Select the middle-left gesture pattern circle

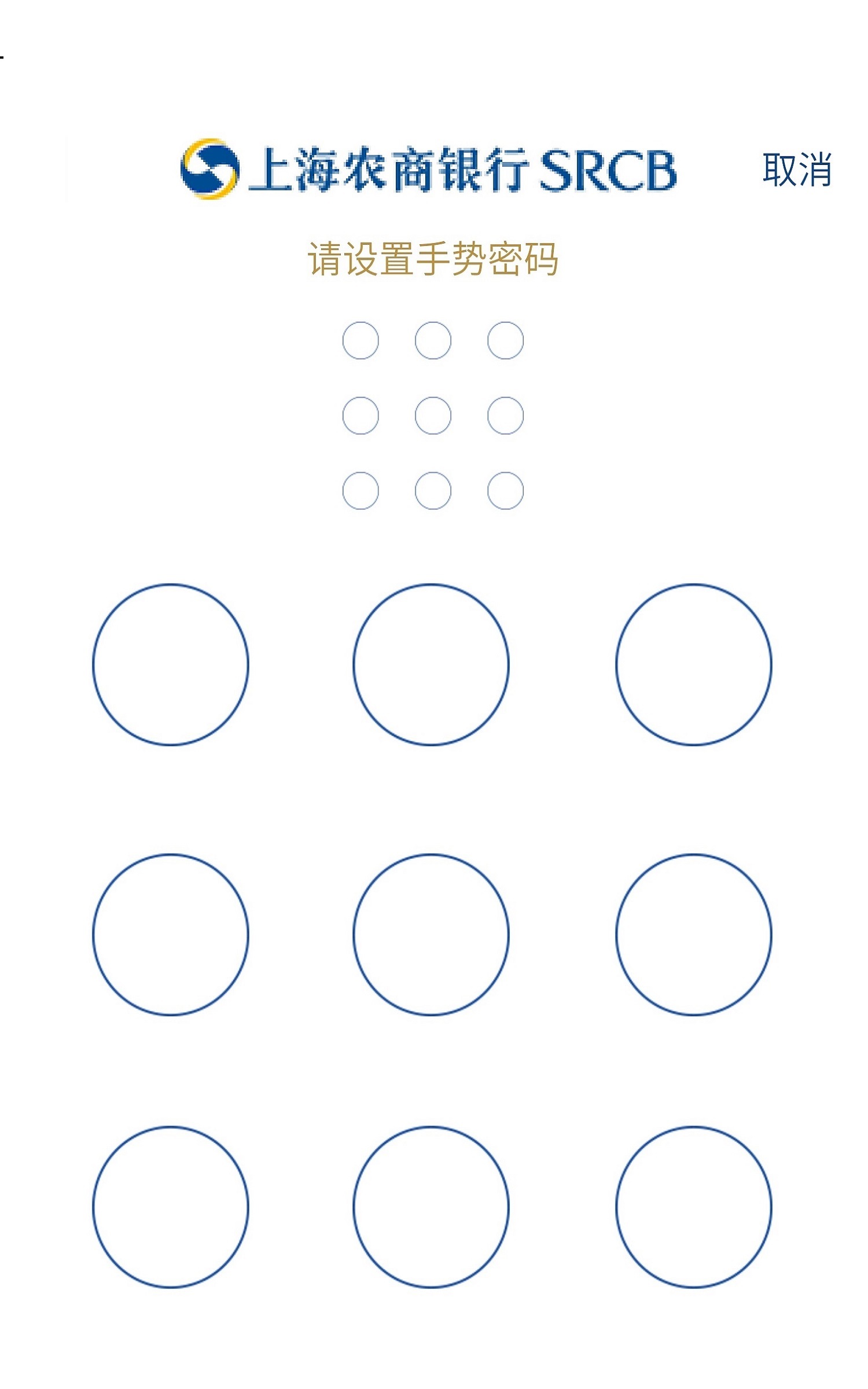point(171,934)
